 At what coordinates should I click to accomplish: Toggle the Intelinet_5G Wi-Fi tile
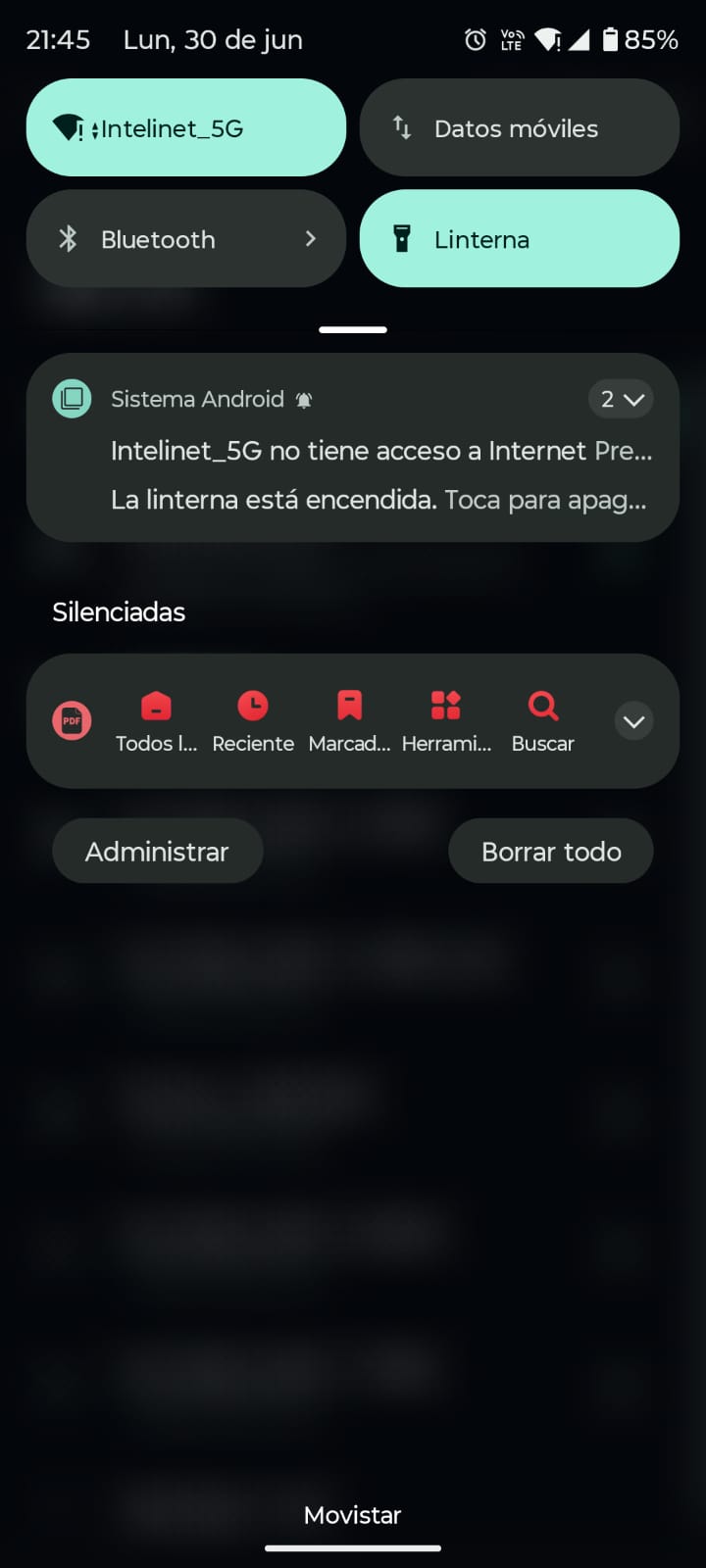tap(185, 128)
